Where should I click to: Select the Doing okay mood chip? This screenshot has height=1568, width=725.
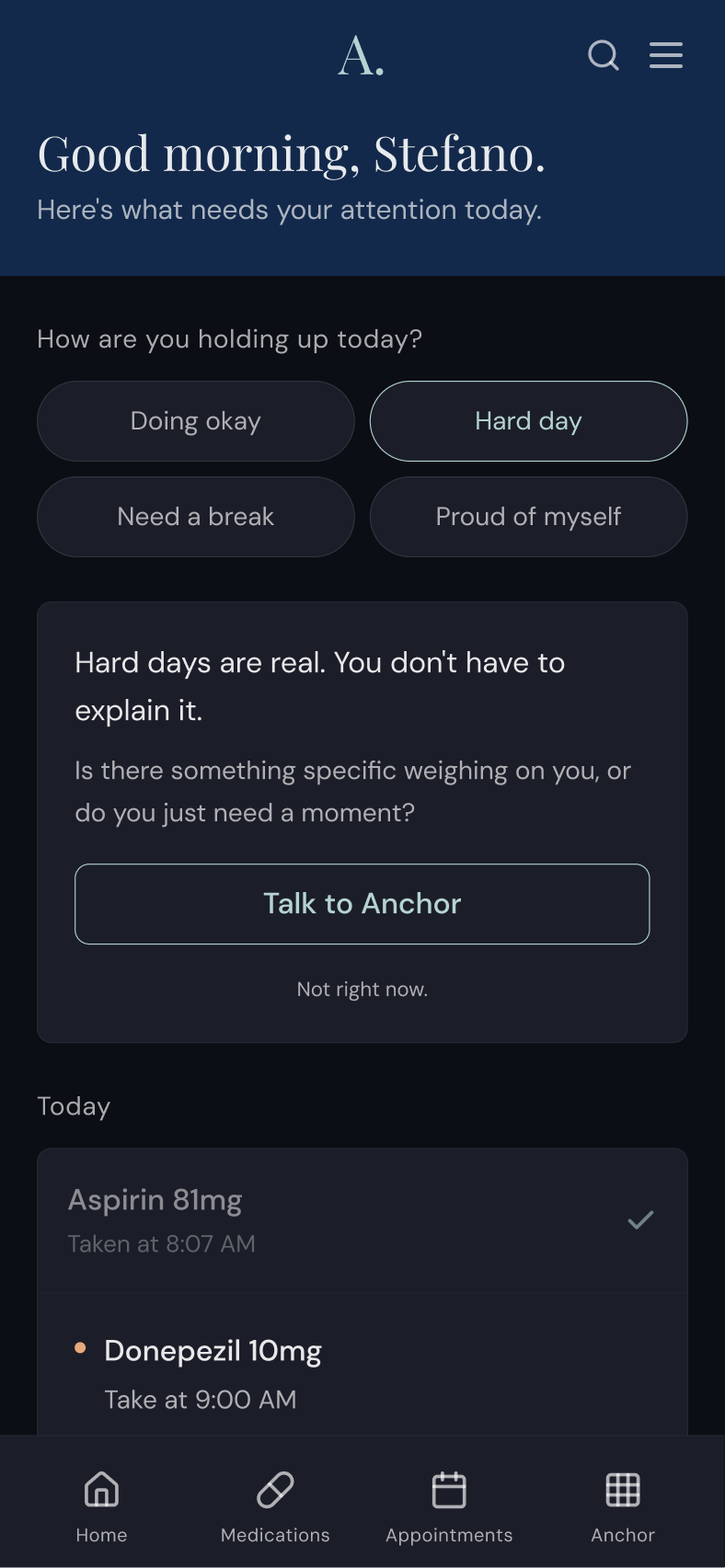coord(196,421)
